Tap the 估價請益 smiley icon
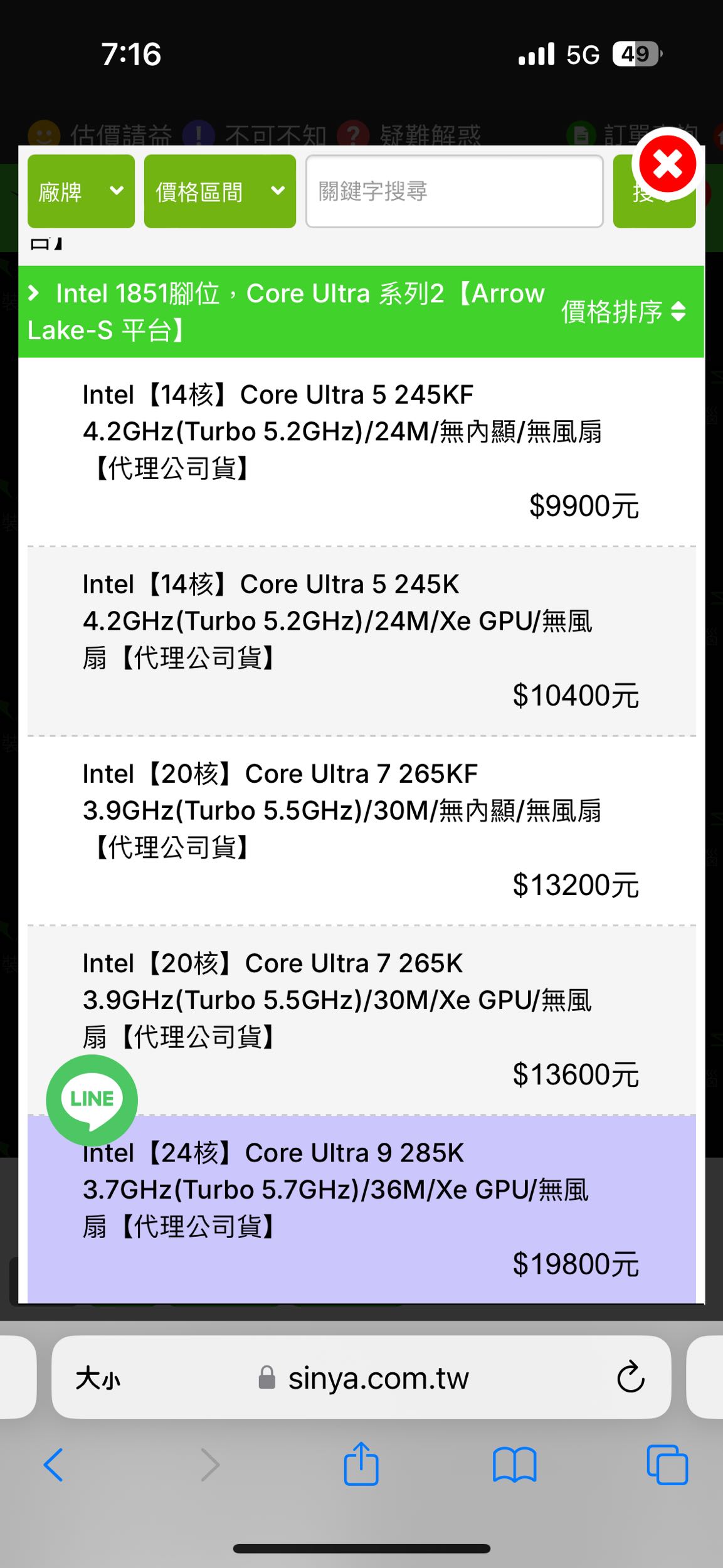The height and width of the screenshot is (1568, 723). coord(45,134)
